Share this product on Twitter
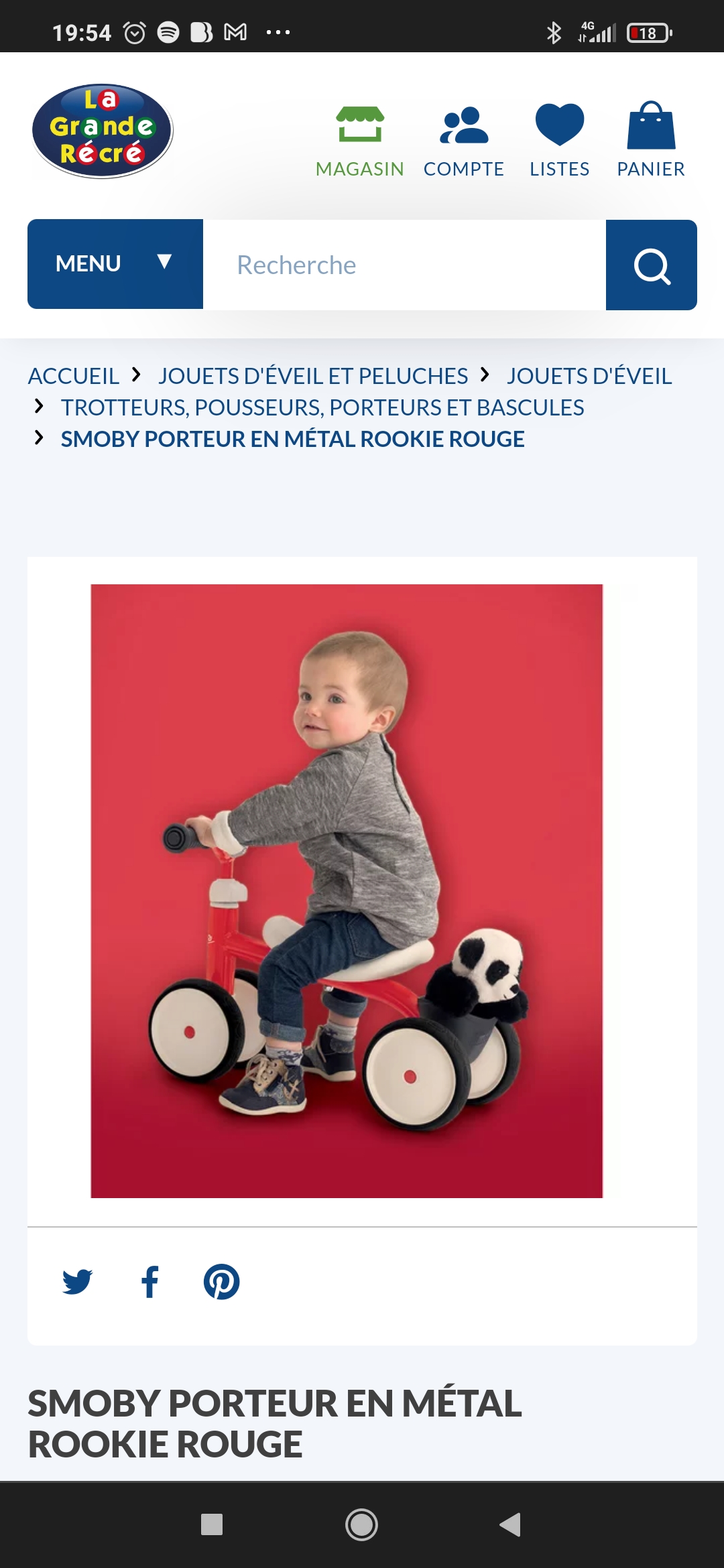 [77, 1281]
